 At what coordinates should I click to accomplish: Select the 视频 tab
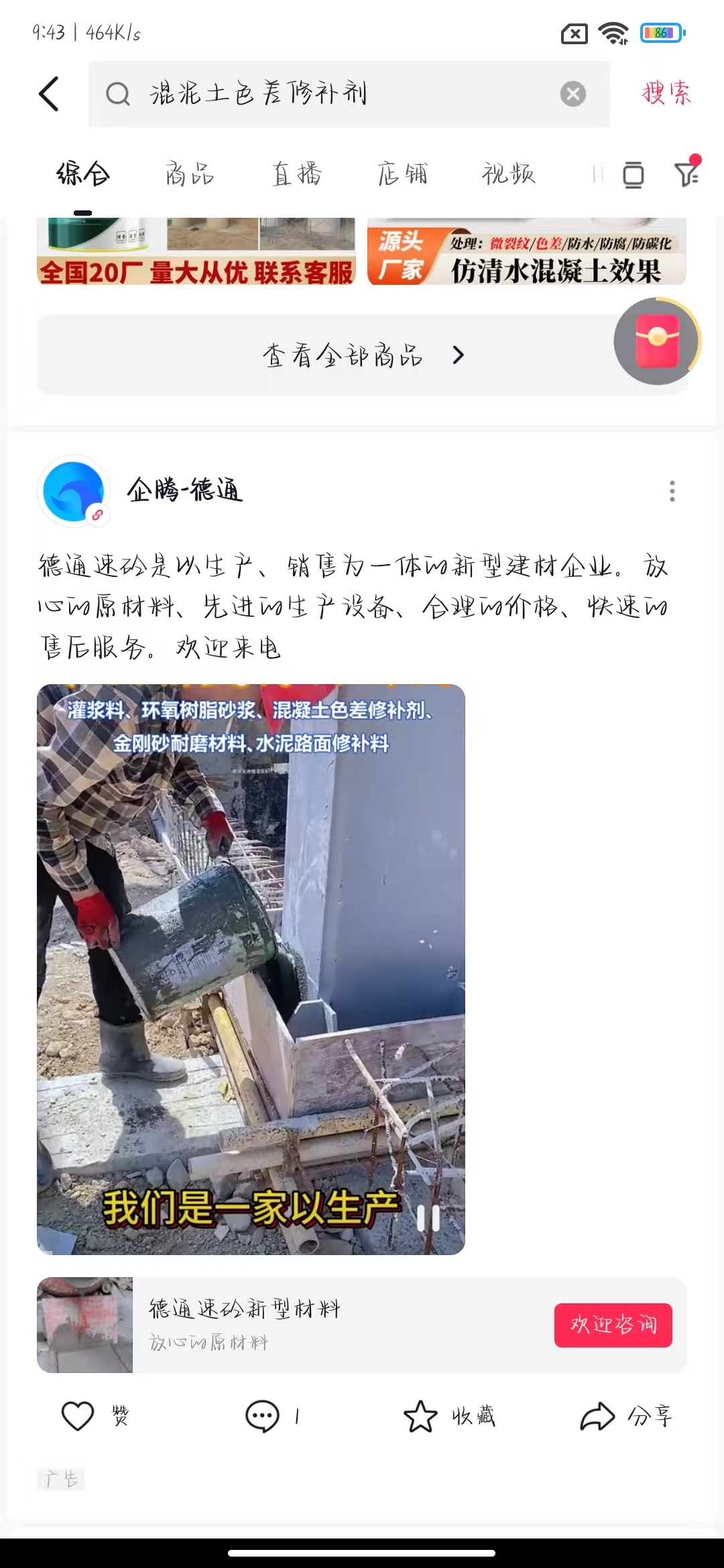[x=508, y=174]
